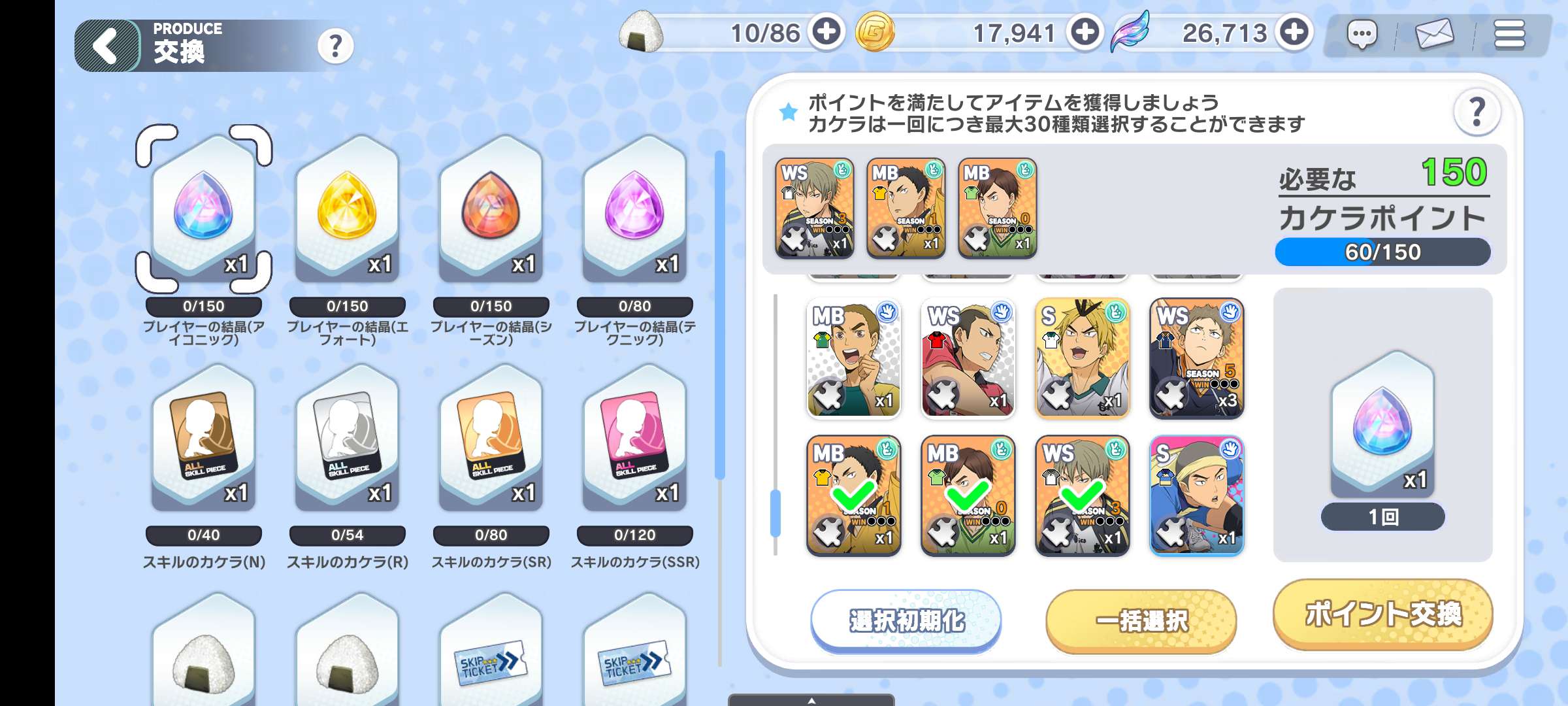Select プレイヤーの結晶(テクニック) purple crystal
1568x706 pixels.
click(x=634, y=209)
